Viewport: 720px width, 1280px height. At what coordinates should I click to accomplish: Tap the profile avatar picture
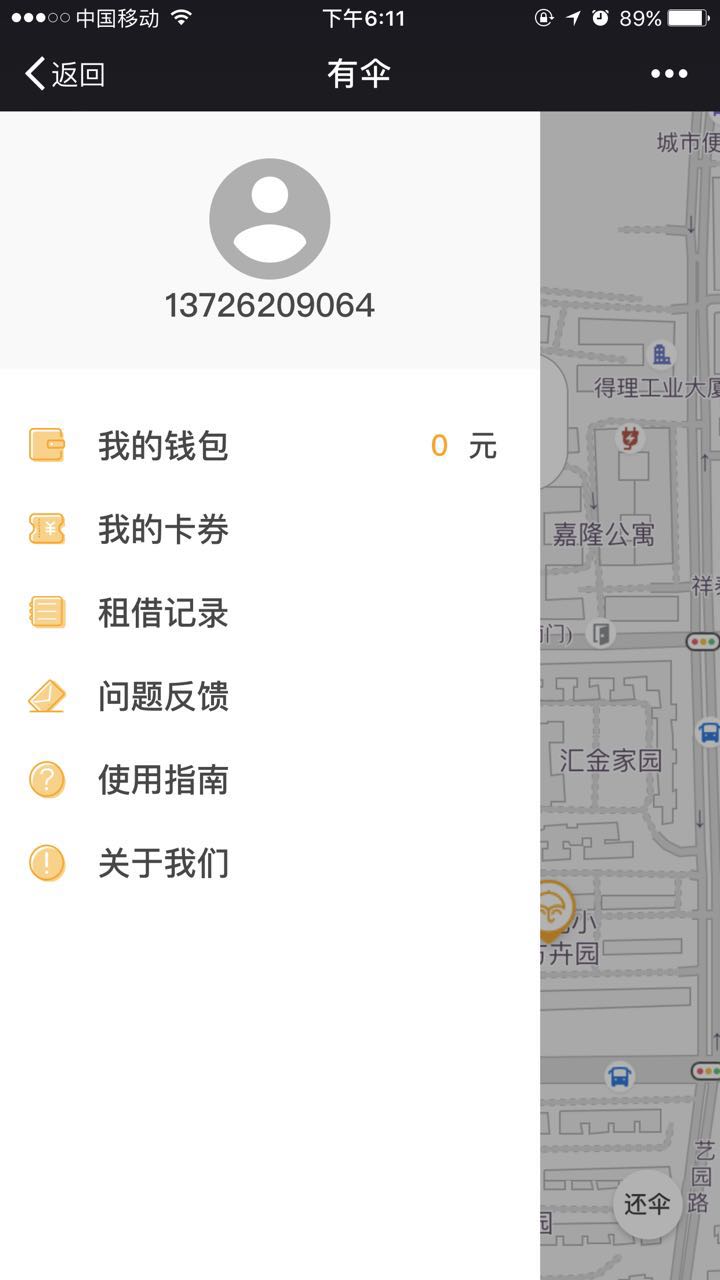(x=270, y=219)
